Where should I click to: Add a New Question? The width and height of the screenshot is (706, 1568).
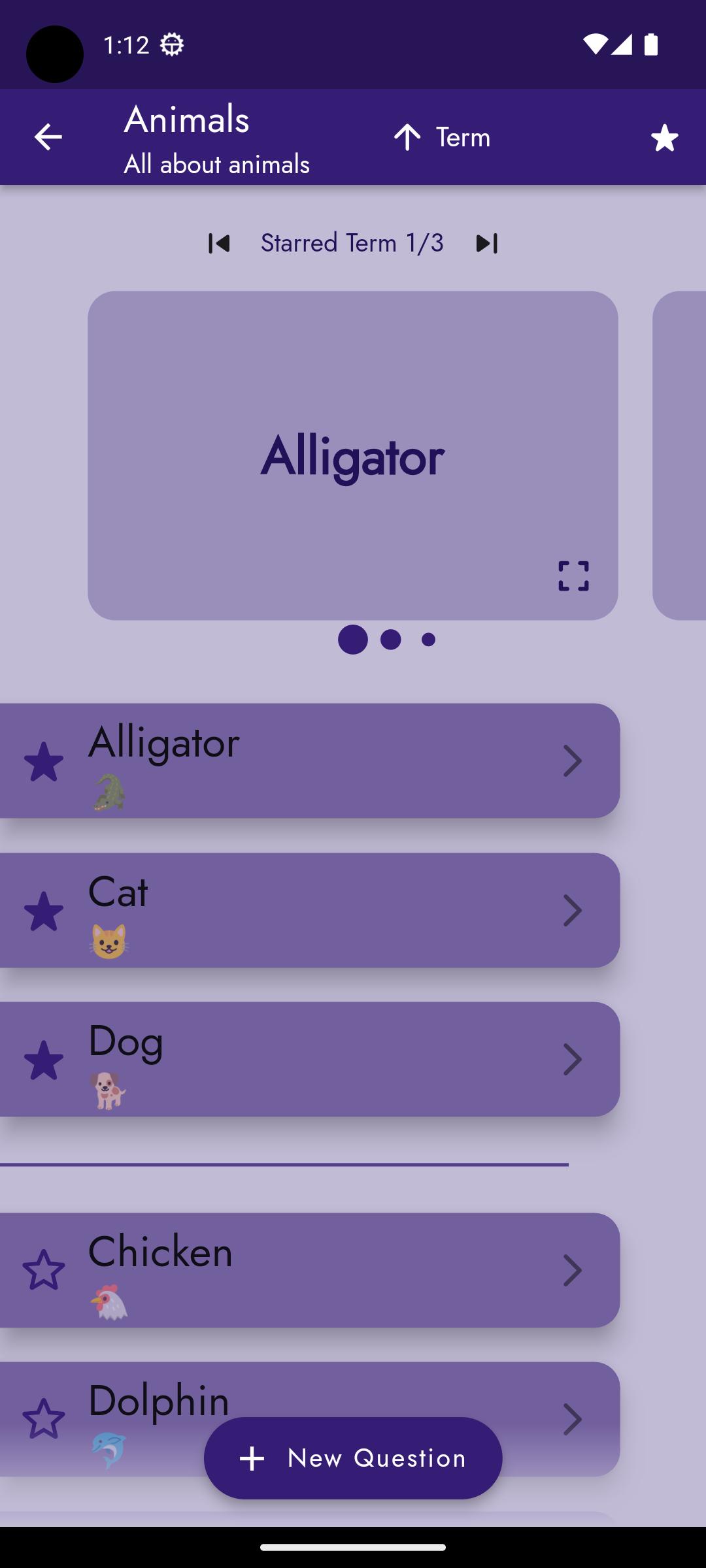(353, 1458)
